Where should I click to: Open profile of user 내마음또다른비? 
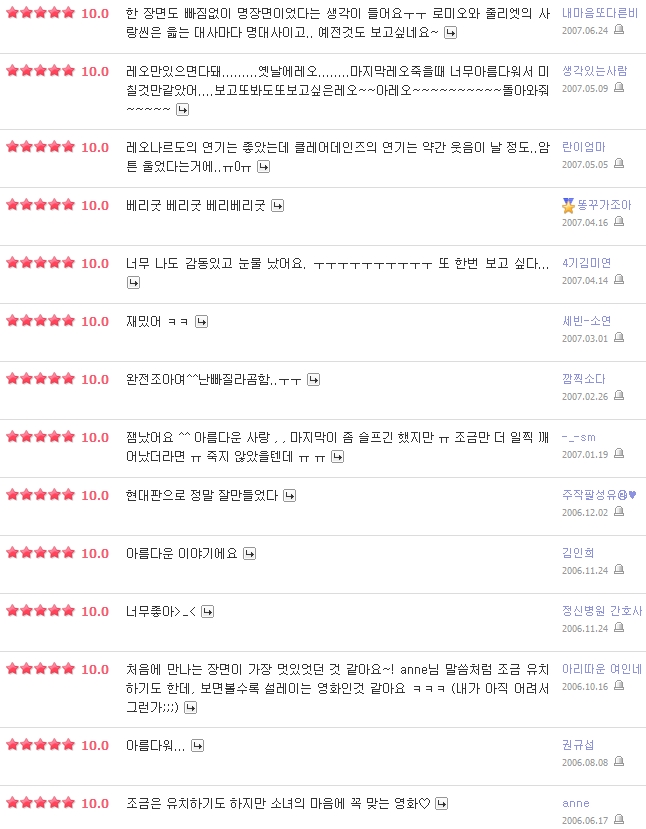(599, 13)
